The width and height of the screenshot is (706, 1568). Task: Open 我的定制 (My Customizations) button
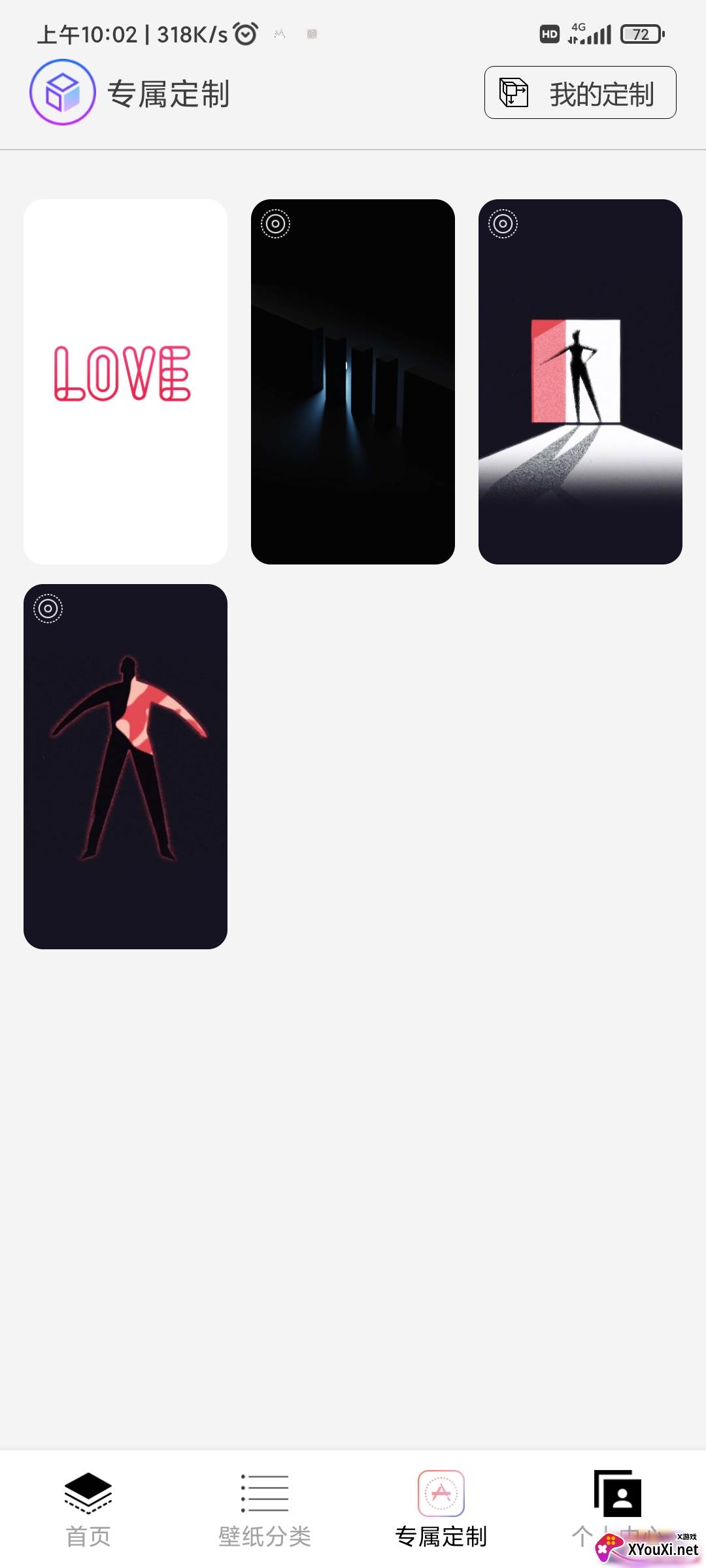580,93
